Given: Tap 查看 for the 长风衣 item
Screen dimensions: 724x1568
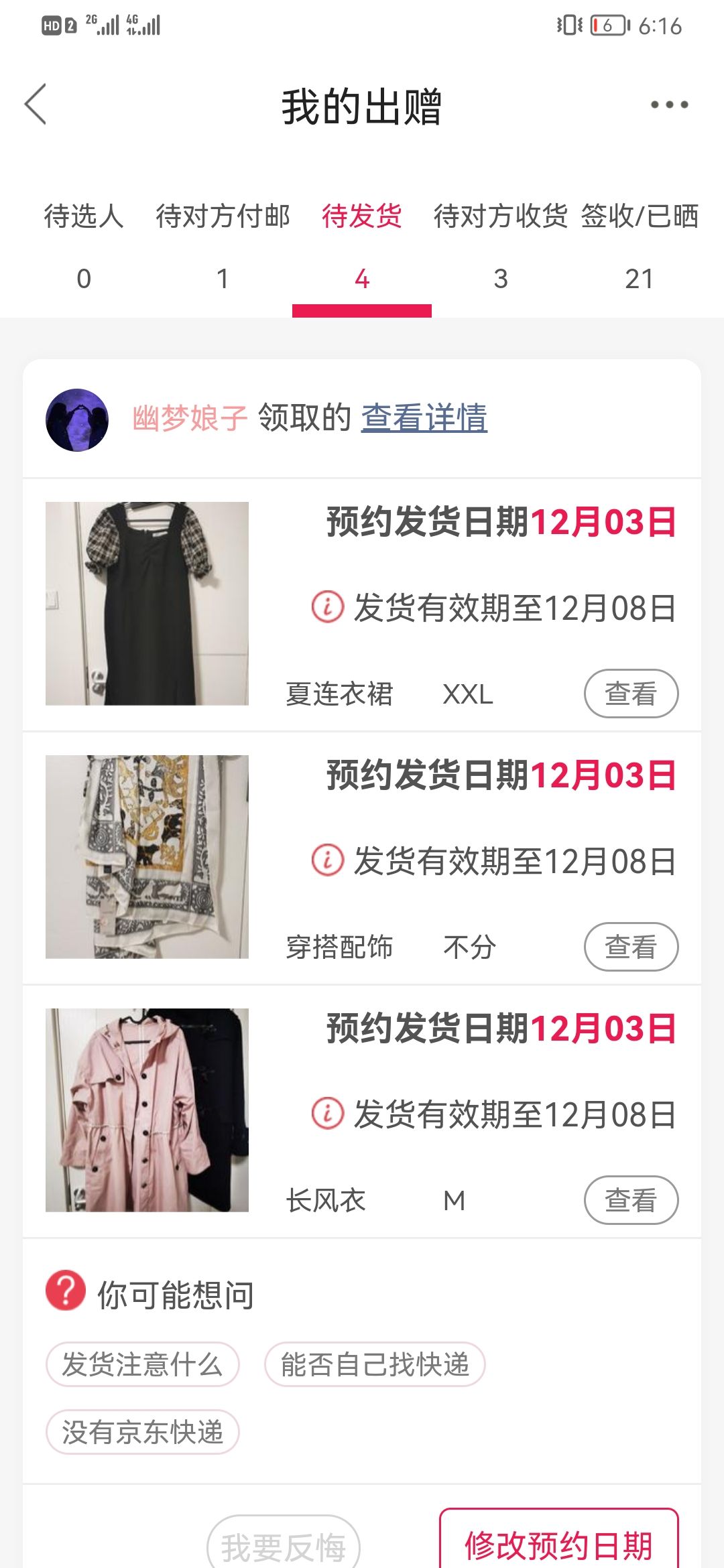Looking at the screenshot, I should coord(631,1200).
